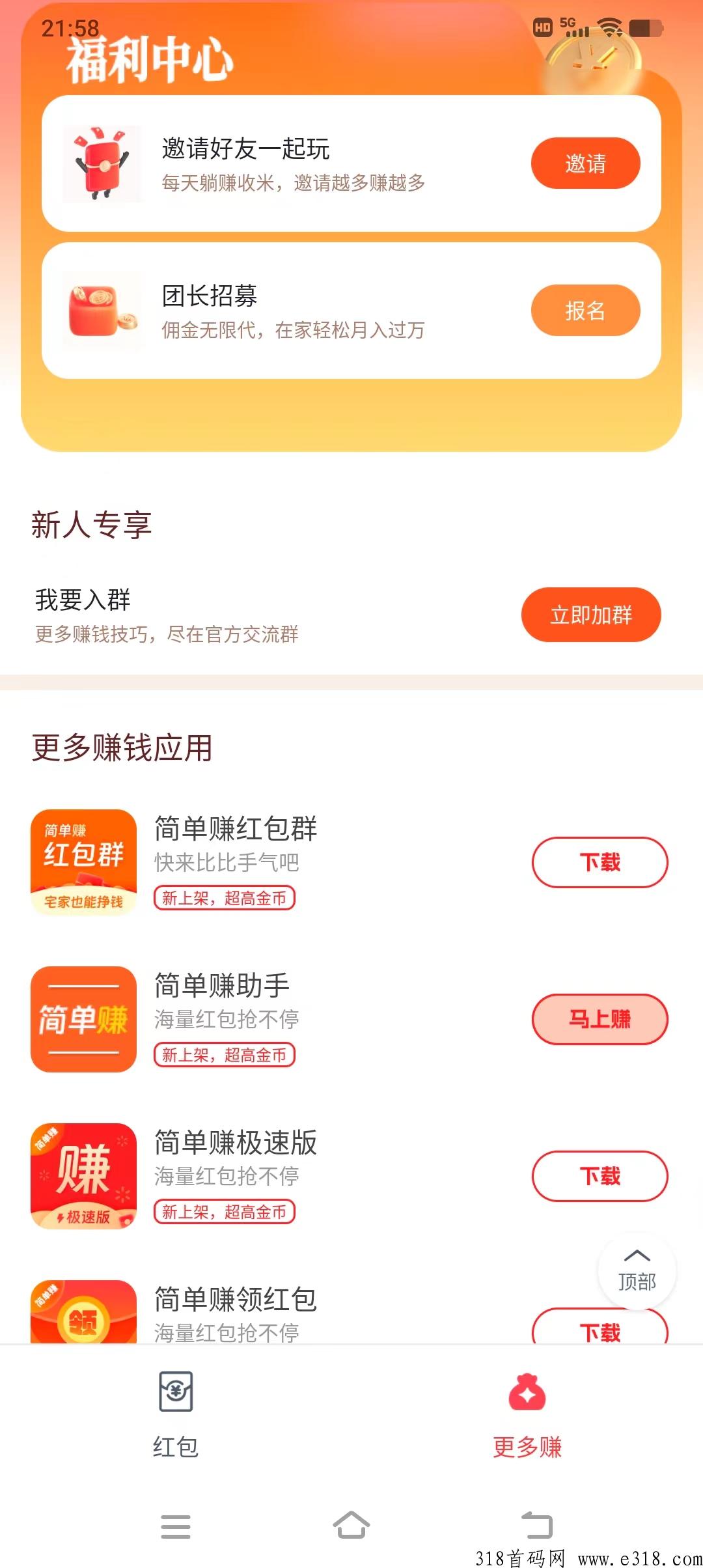Viewport: 703px width, 1568px height.
Task: Open the 简单赚红包群 app icon
Action: click(84, 862)
